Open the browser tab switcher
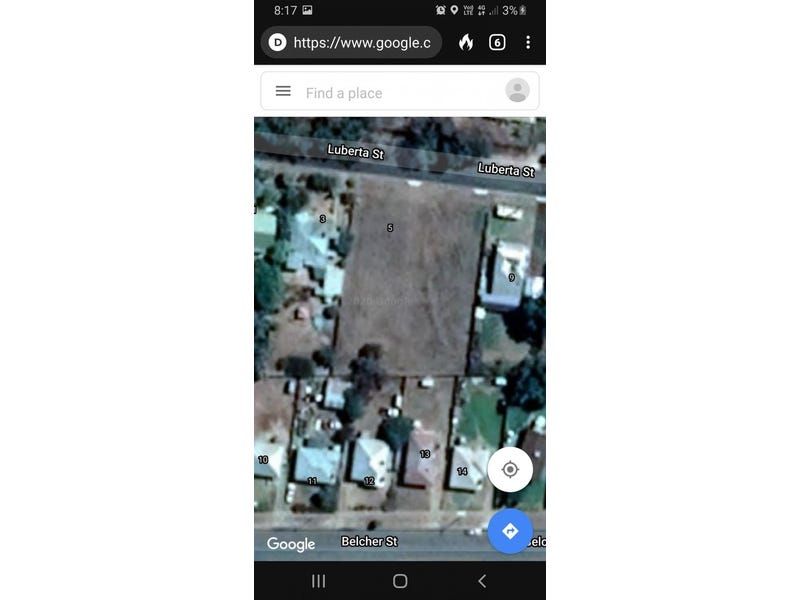The width and height of the screenshot is (800, 600). pyautogui.click(x=497, y=42)
